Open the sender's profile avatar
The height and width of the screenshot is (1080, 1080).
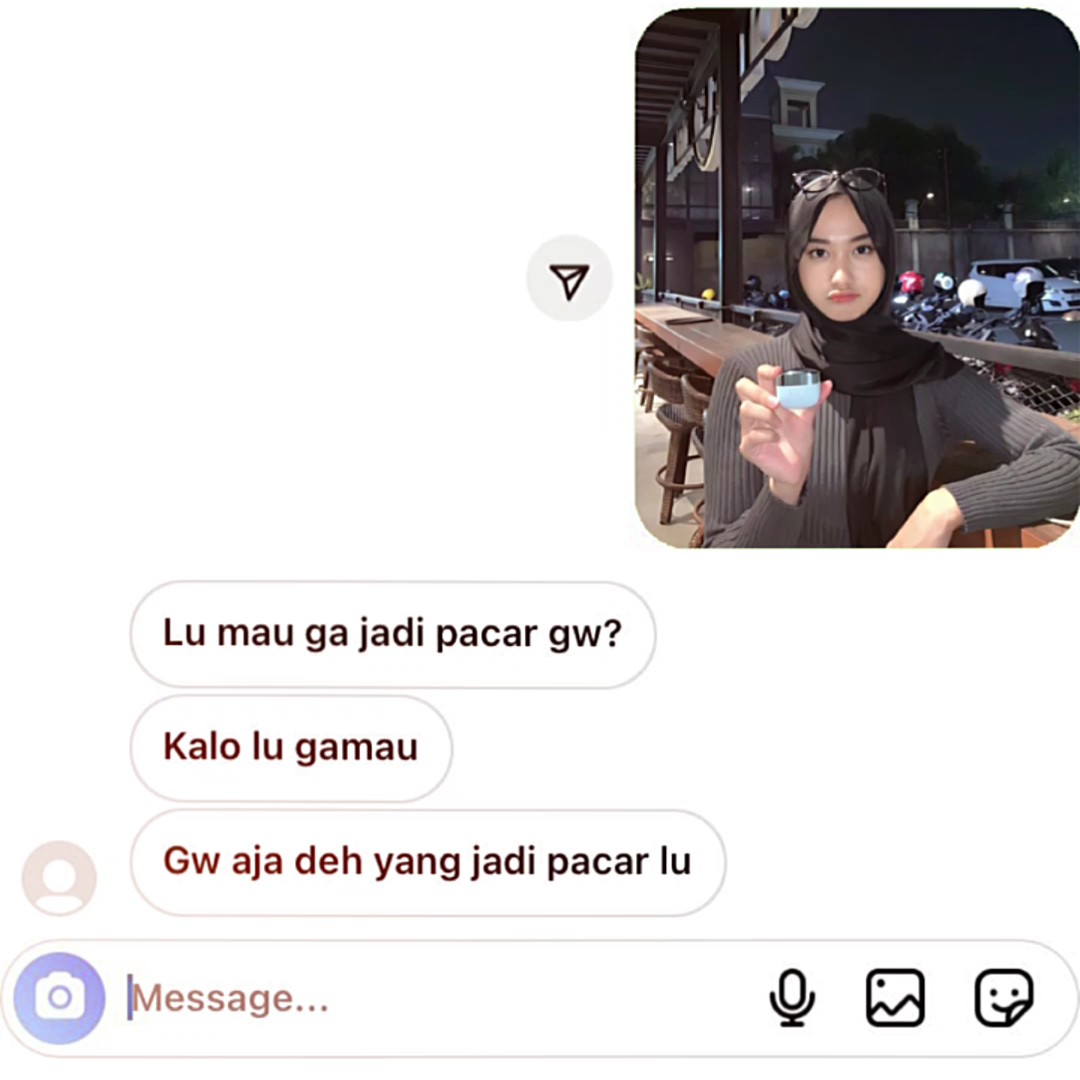[59, 878]
